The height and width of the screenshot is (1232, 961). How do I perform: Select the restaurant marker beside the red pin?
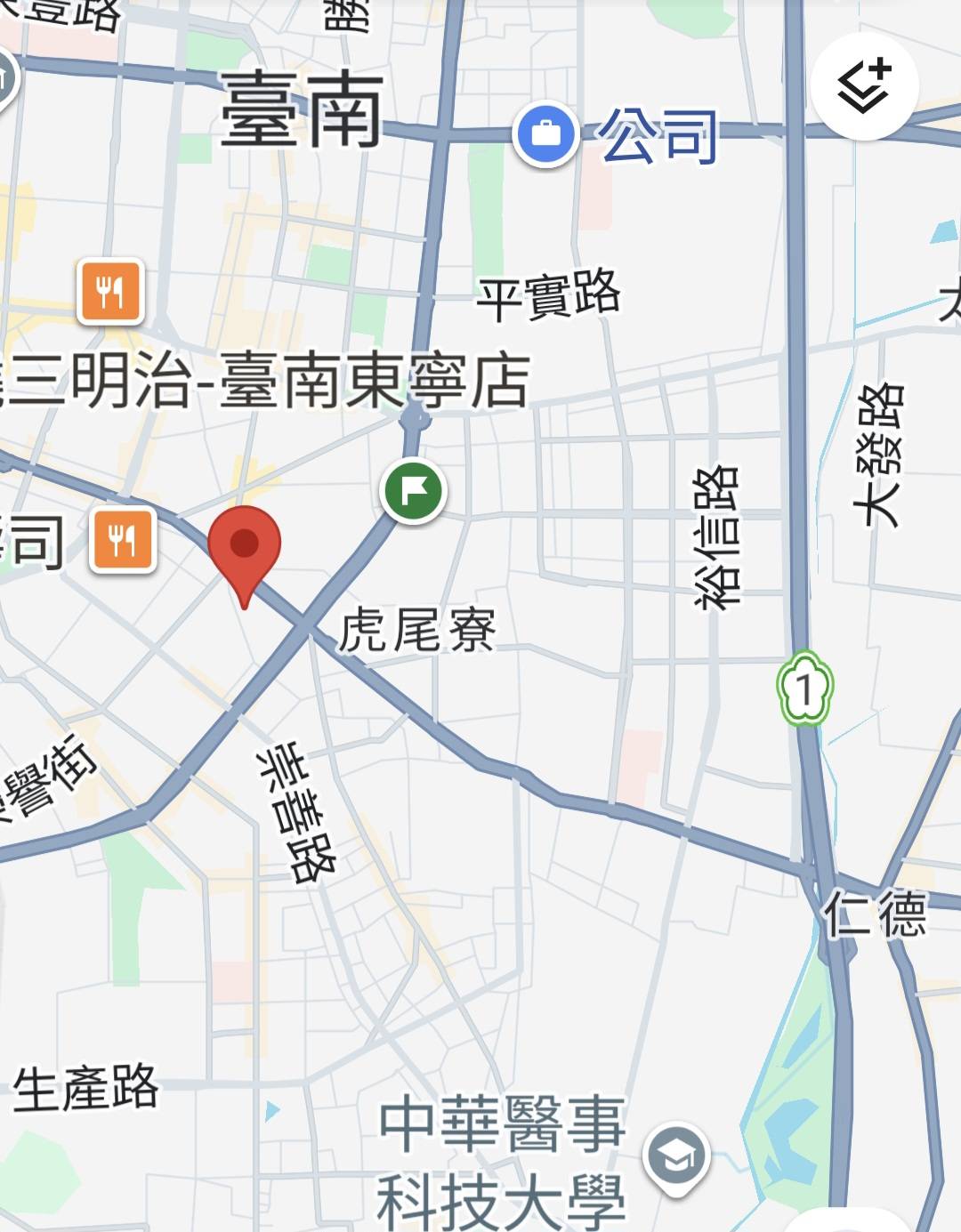click(x=123, y=539)
